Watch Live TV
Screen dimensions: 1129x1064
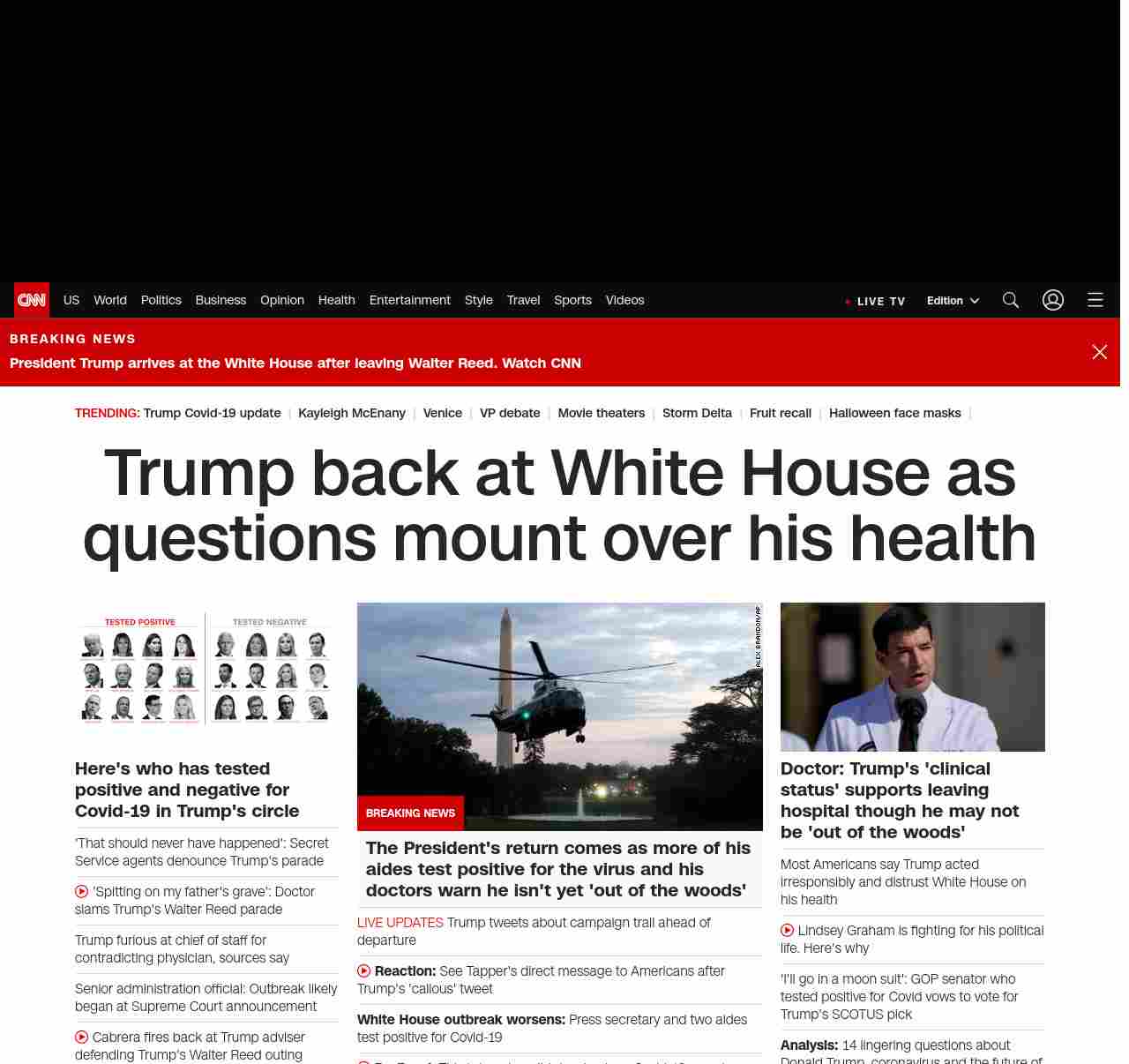click(875, 301)
